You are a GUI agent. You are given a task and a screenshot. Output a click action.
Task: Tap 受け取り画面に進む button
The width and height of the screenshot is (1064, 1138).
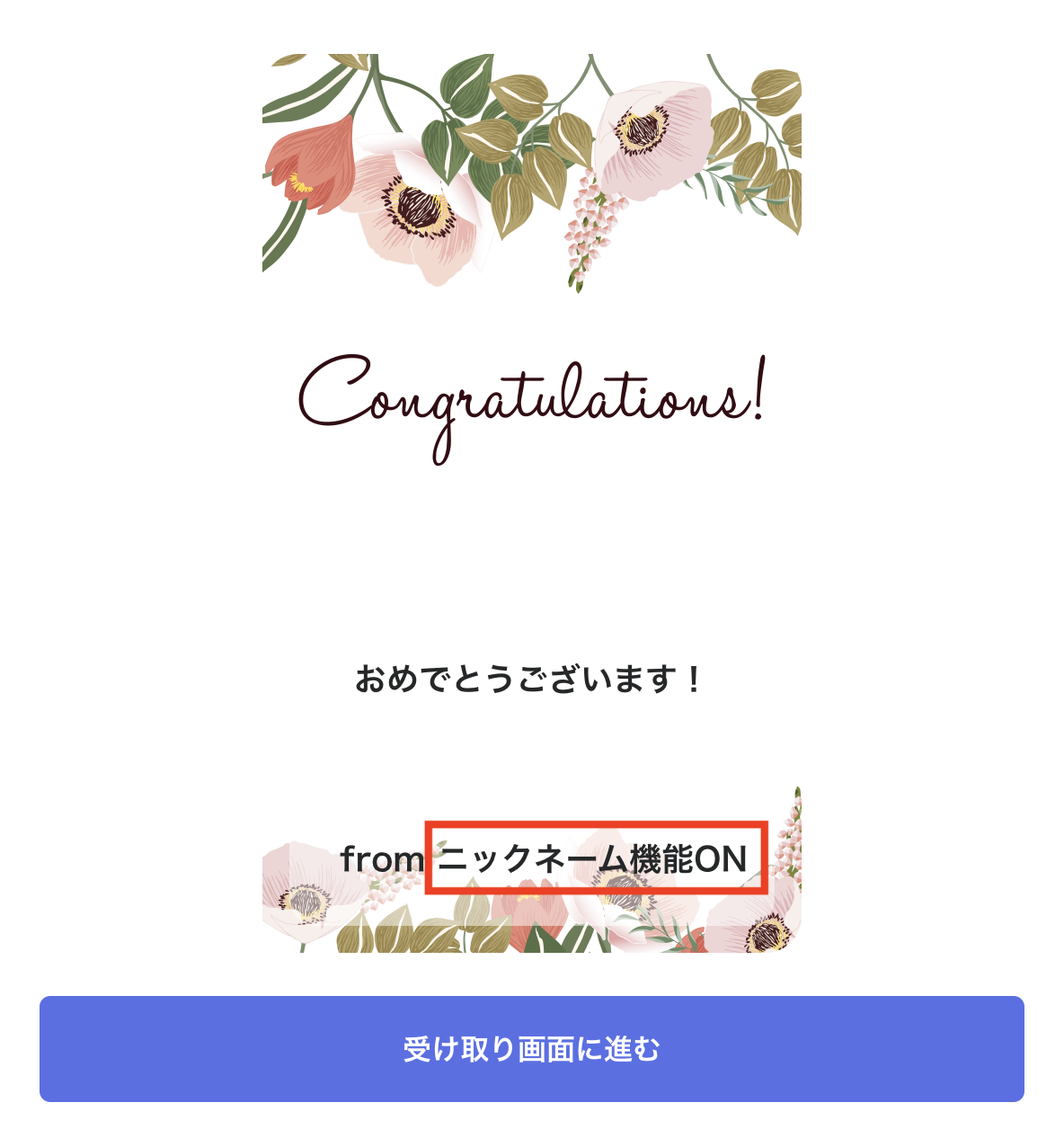531,1049
